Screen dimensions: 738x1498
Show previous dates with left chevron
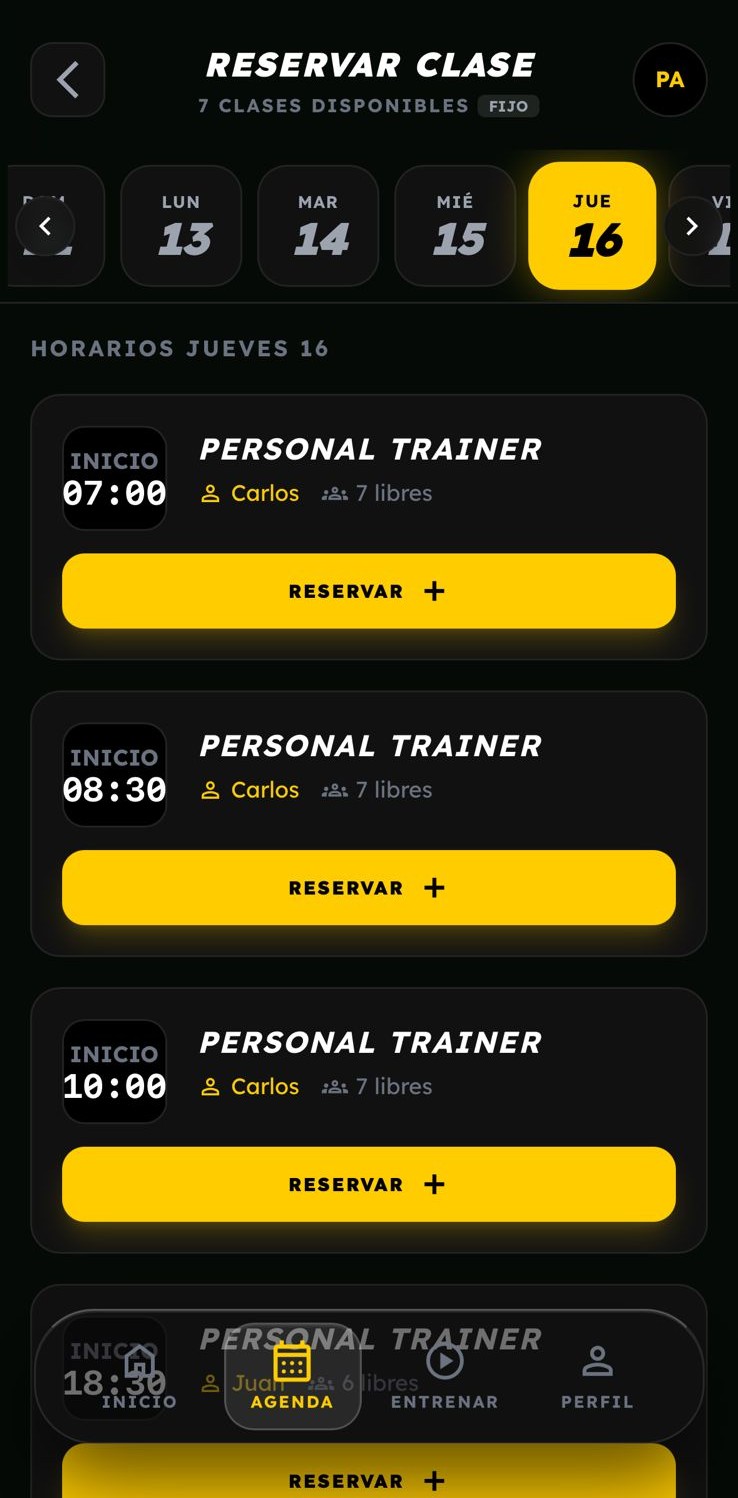pos(45,226)
